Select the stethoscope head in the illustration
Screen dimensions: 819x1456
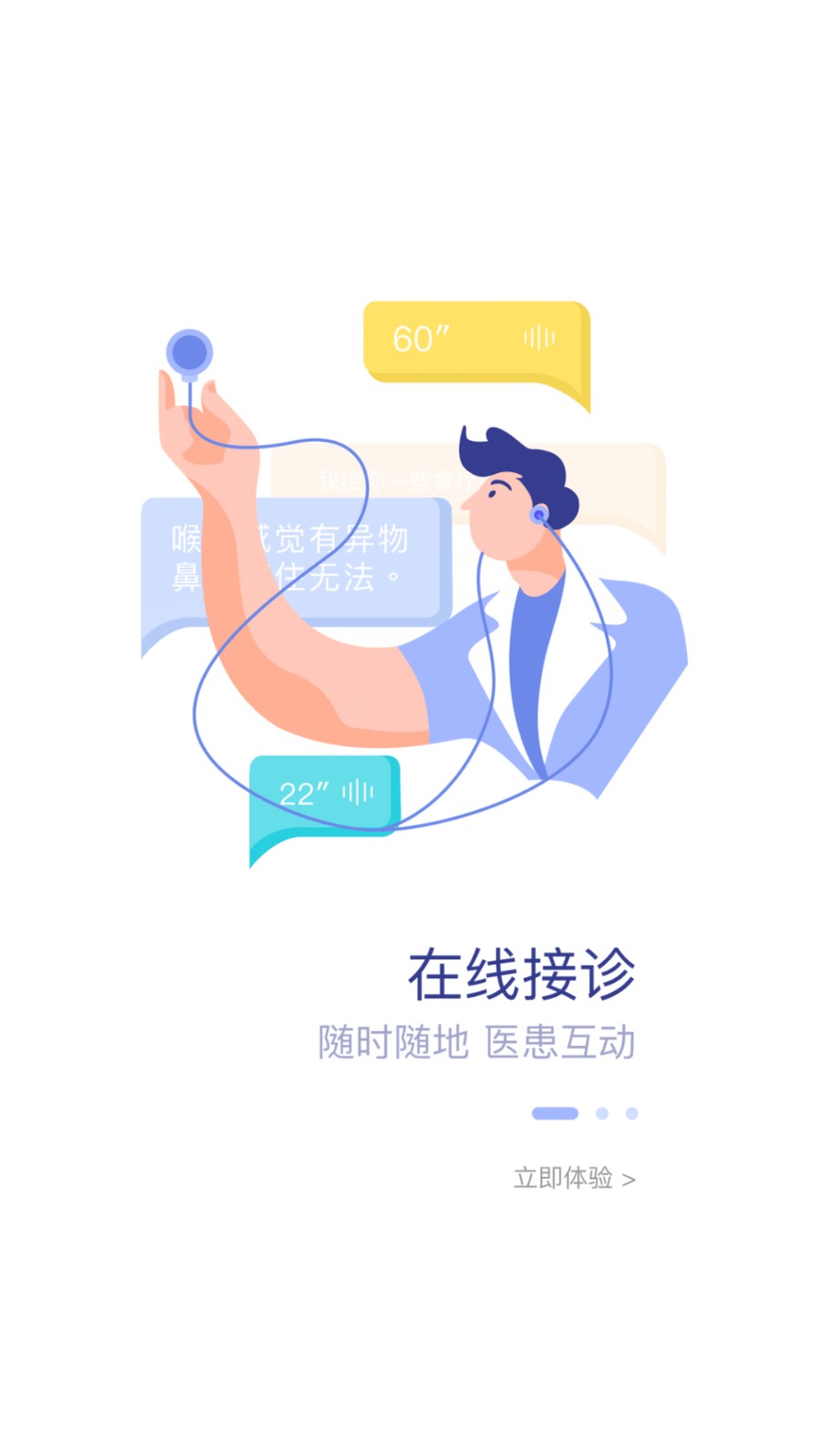[x=188, y=351]
